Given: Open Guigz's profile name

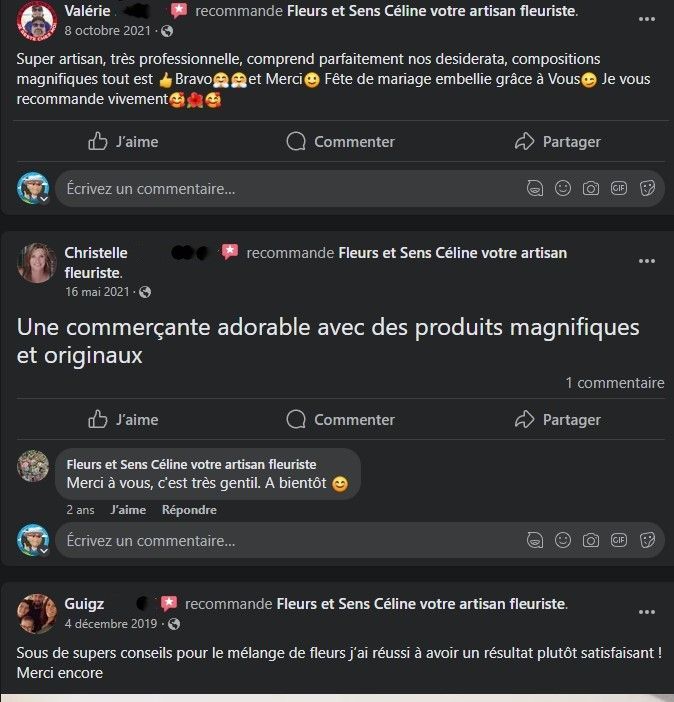Looking at the screenshot, I should pyautogui.click(x=83, y=604).
